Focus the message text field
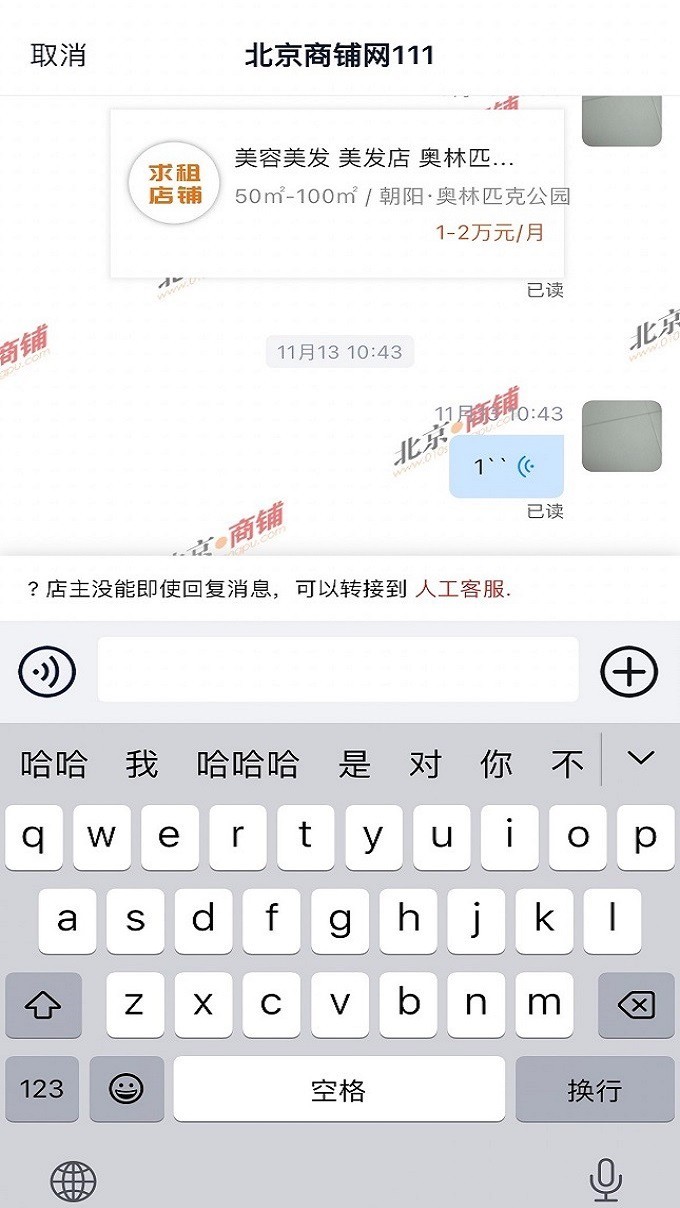 point(338,670)
